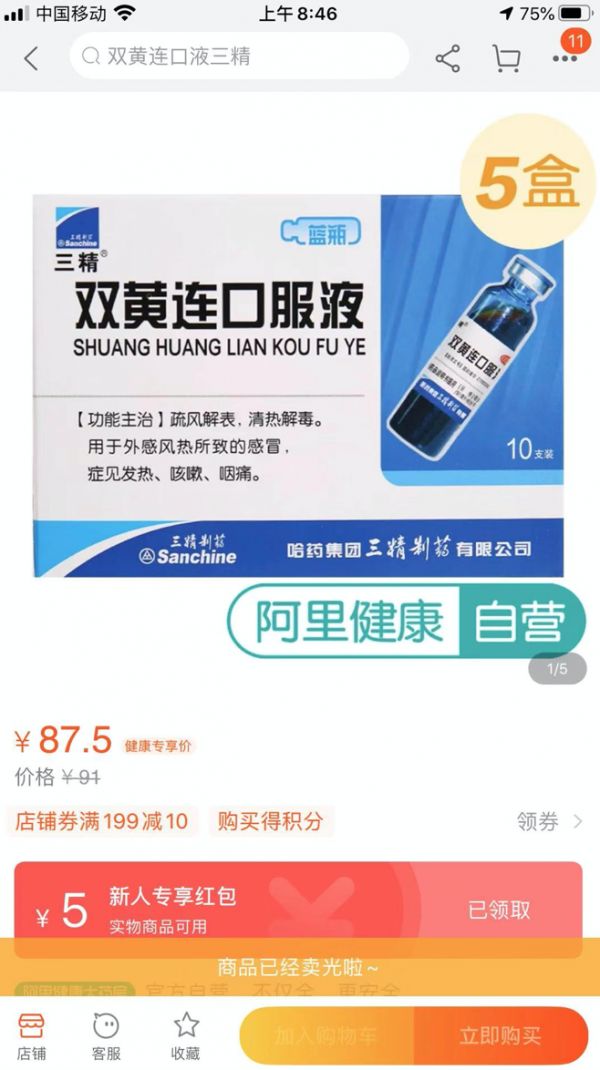
Task: Open the overflow menu with 11 badge
Action: click(x=565, y=57)
